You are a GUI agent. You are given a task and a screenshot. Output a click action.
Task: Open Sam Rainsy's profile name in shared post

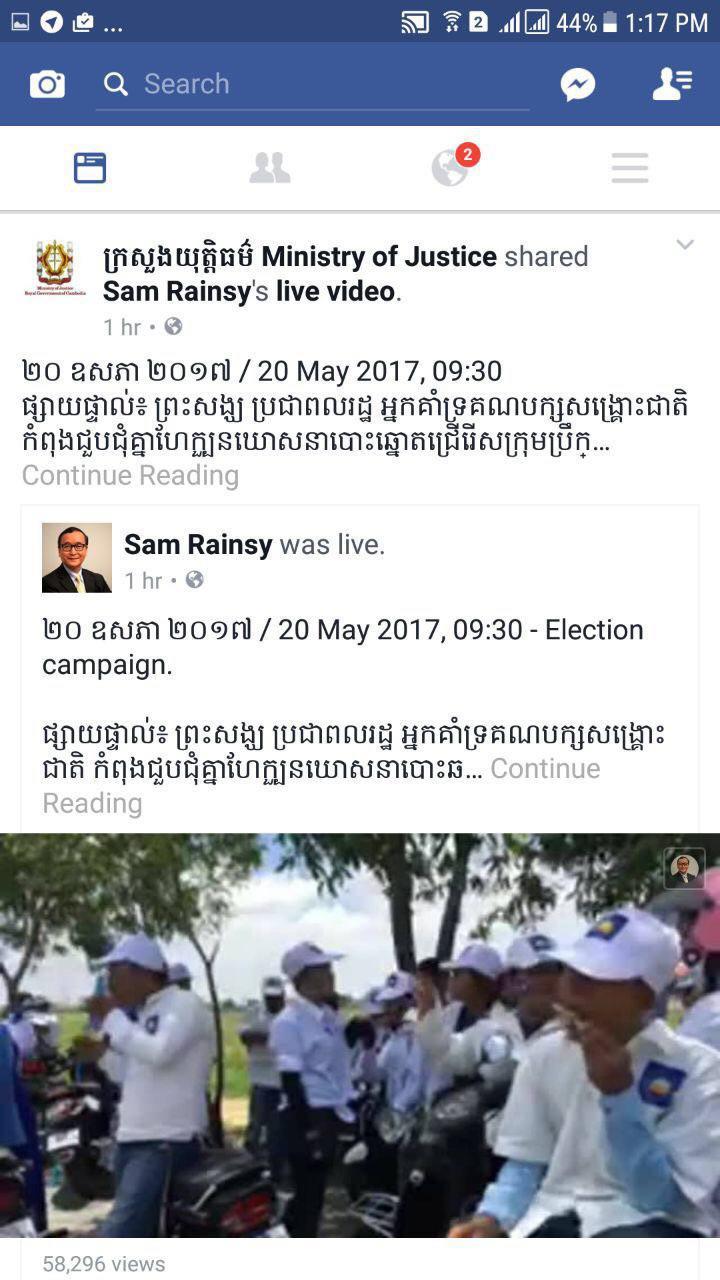coord(198,545)
